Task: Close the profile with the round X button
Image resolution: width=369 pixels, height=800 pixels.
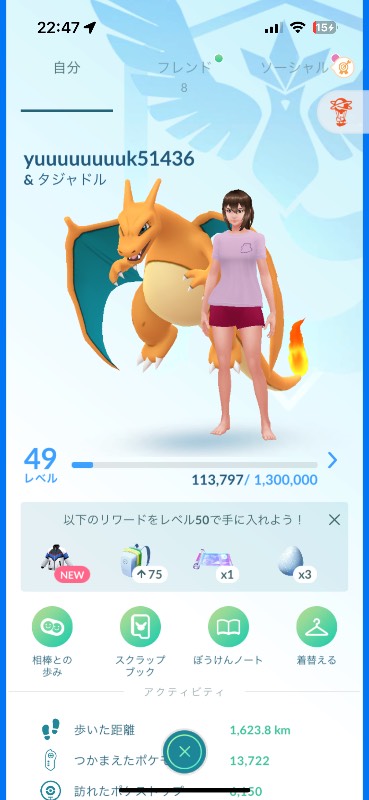Action: click(x=185, y=752)
